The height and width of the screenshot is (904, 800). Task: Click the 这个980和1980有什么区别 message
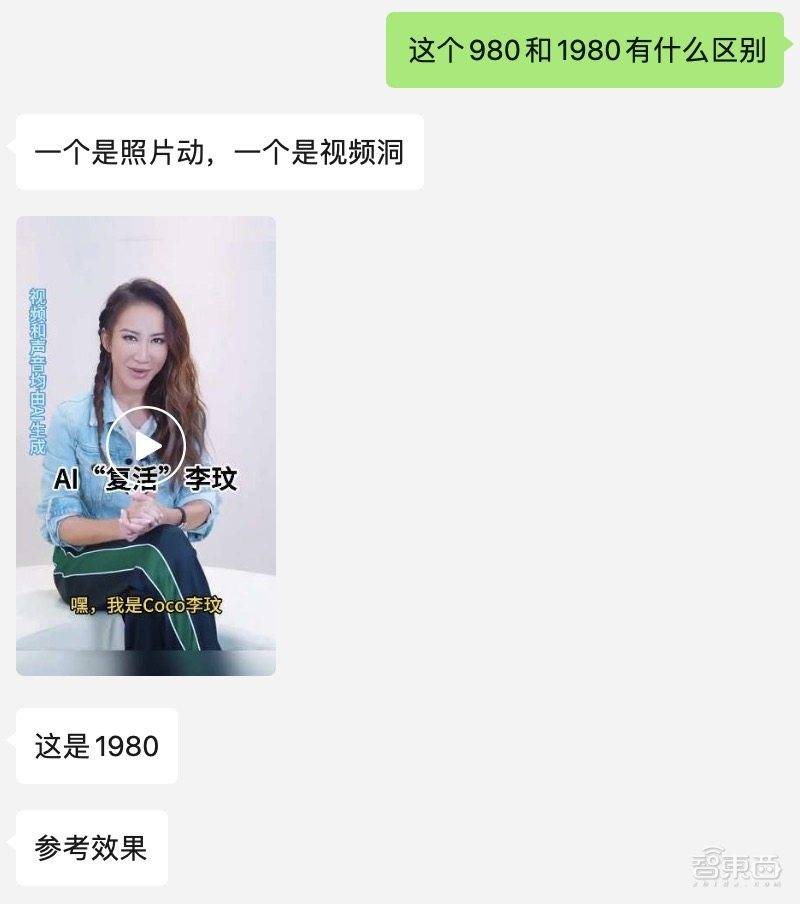585,46
